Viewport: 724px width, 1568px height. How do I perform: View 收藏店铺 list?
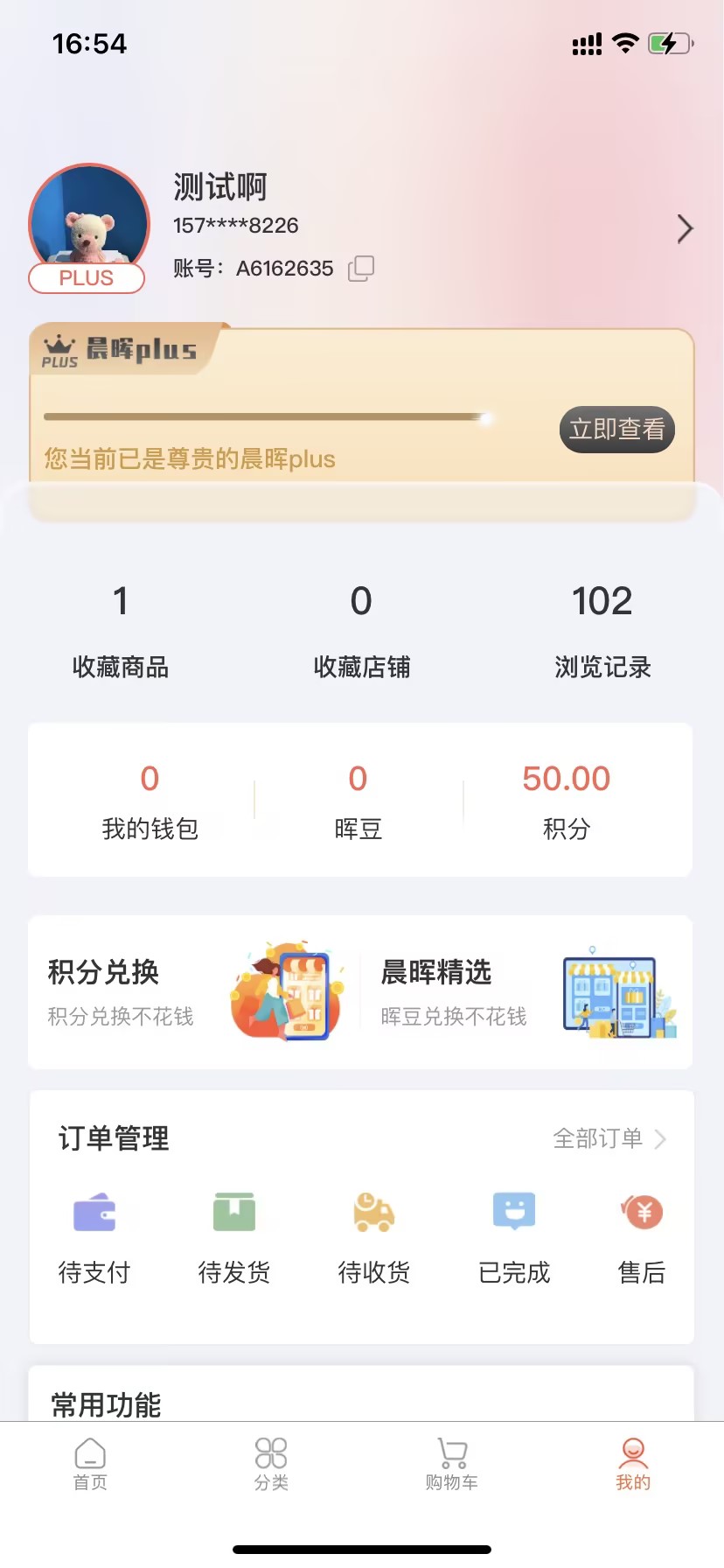click(x=361, y=630)
